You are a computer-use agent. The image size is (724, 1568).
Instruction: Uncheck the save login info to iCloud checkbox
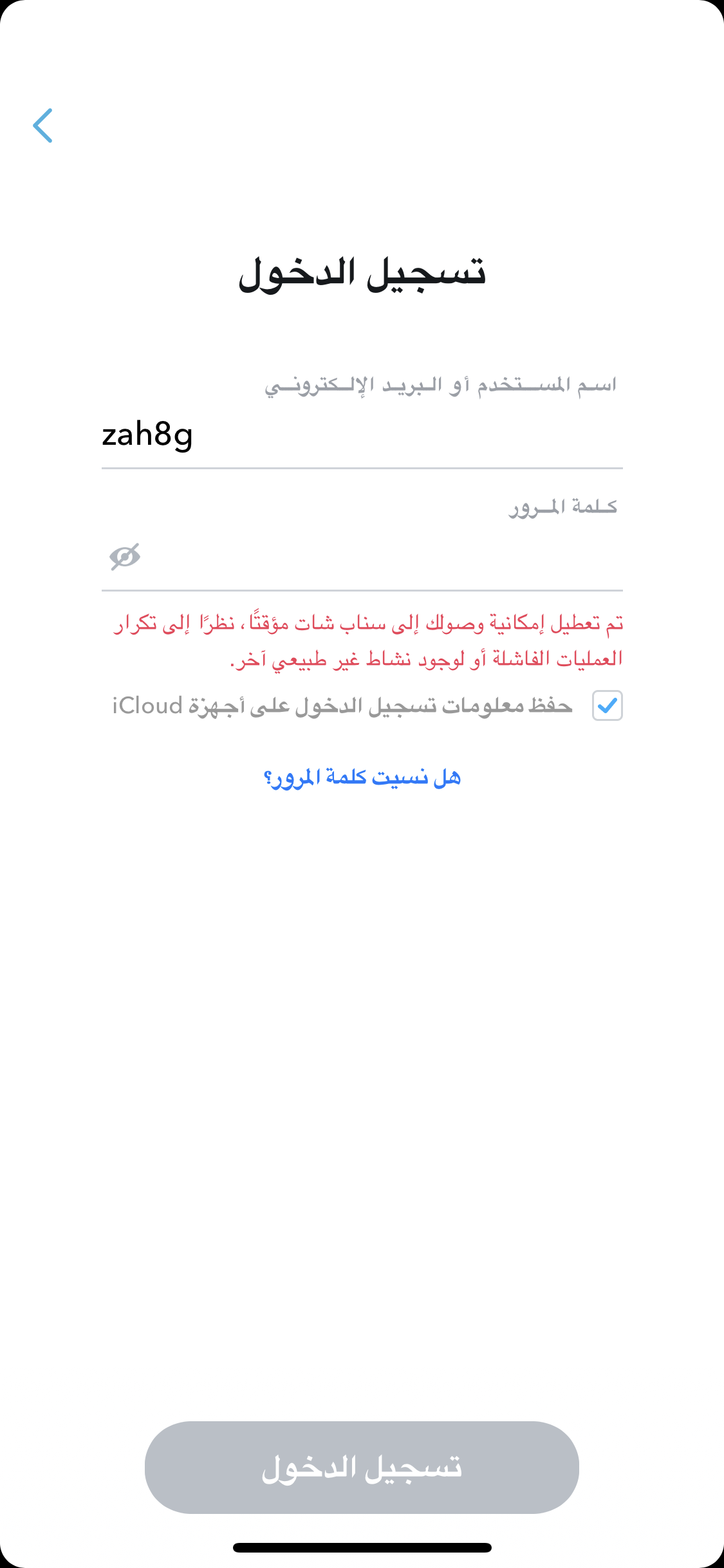[x=607, y=705]
